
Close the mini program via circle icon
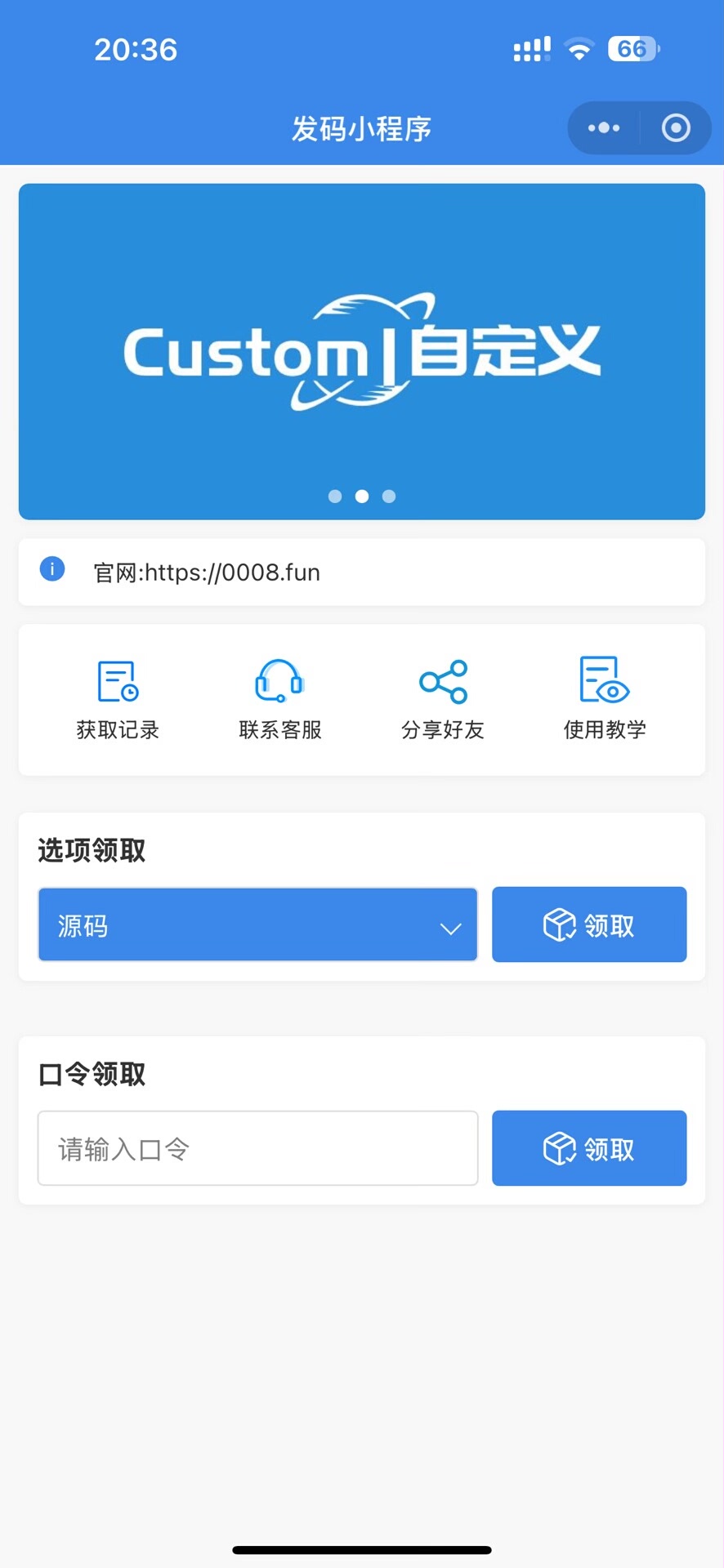click(x=676, y=128)
